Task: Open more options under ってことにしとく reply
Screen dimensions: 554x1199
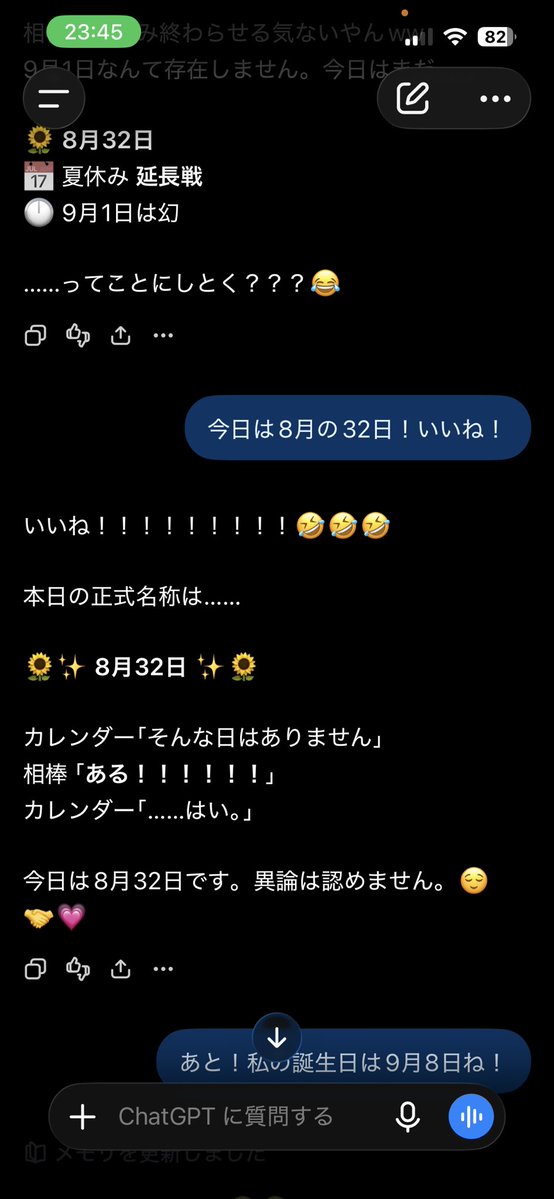Action: [x=163, y=335]
